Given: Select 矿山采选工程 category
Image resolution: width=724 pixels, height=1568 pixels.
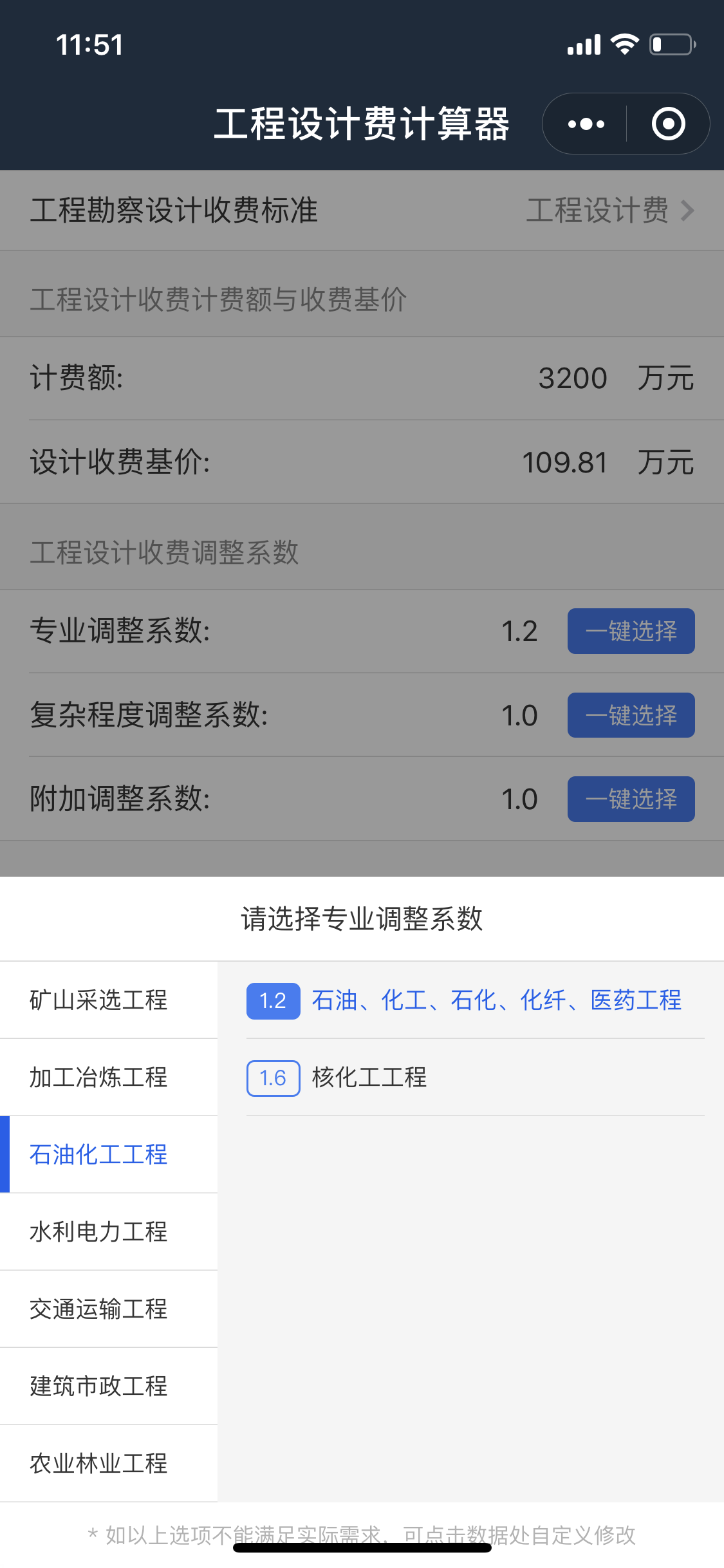Looking at the screenshot, I should (x=109, y=1000).
